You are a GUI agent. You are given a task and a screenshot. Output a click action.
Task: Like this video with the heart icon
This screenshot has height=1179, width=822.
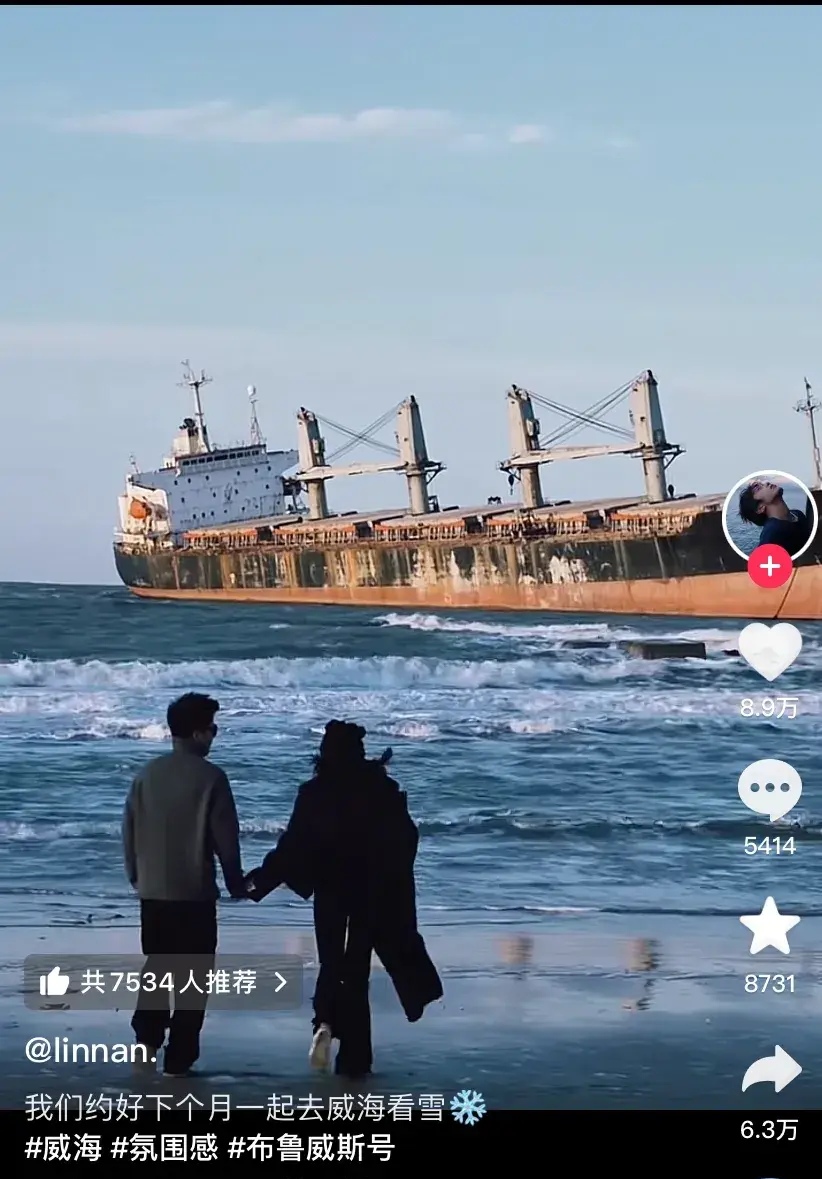click(x=769, y=651)
